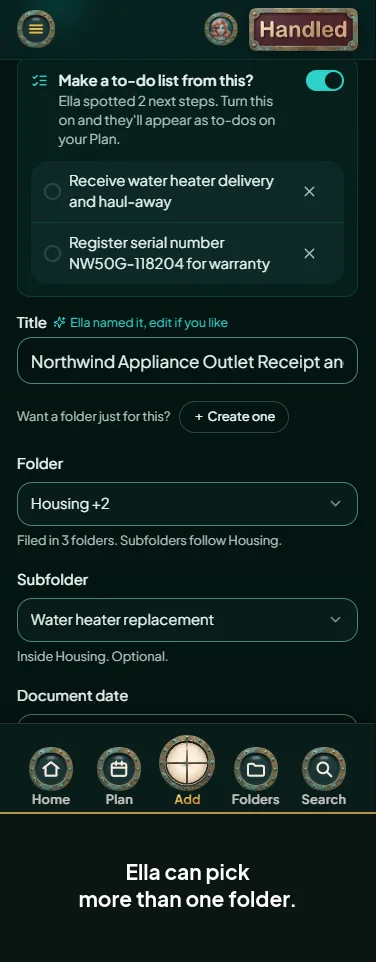The width and height of the screenshot is (376, 962).
Task: Check off Receive water heater delivery to-do
Action: tap(53, 191)
